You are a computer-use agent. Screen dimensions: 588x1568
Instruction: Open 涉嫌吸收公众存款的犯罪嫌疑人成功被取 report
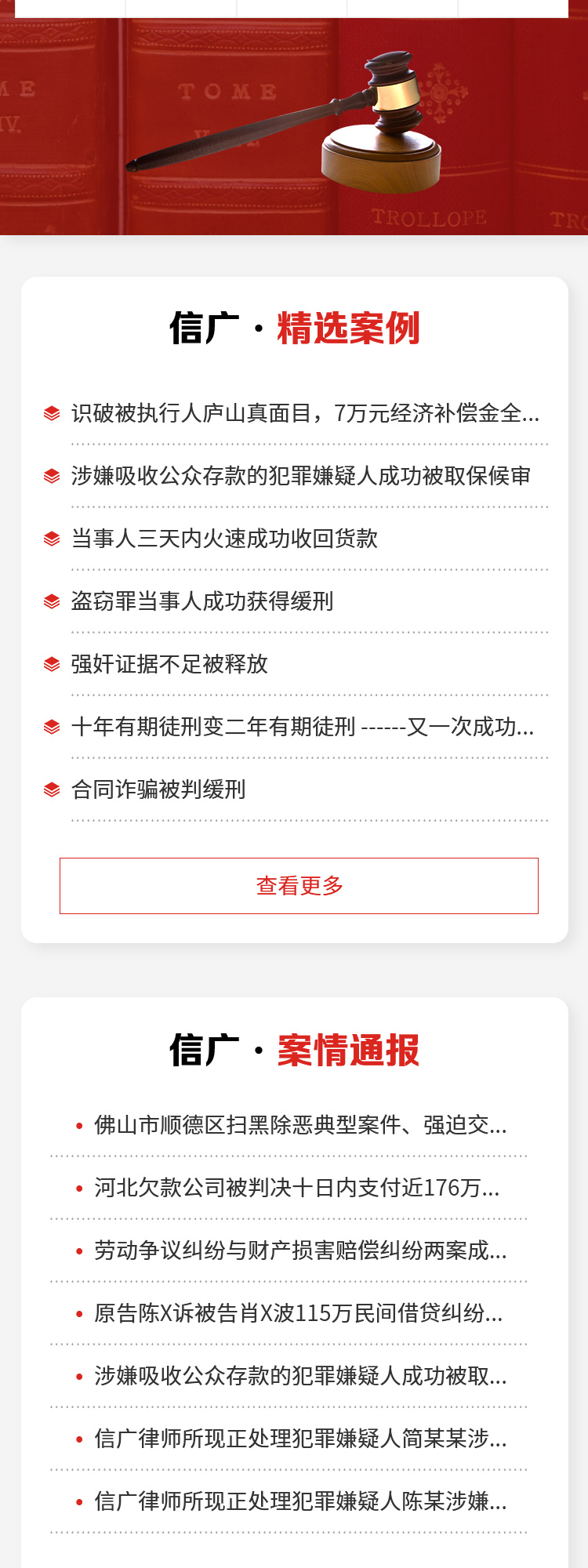tap(299, 1376)
